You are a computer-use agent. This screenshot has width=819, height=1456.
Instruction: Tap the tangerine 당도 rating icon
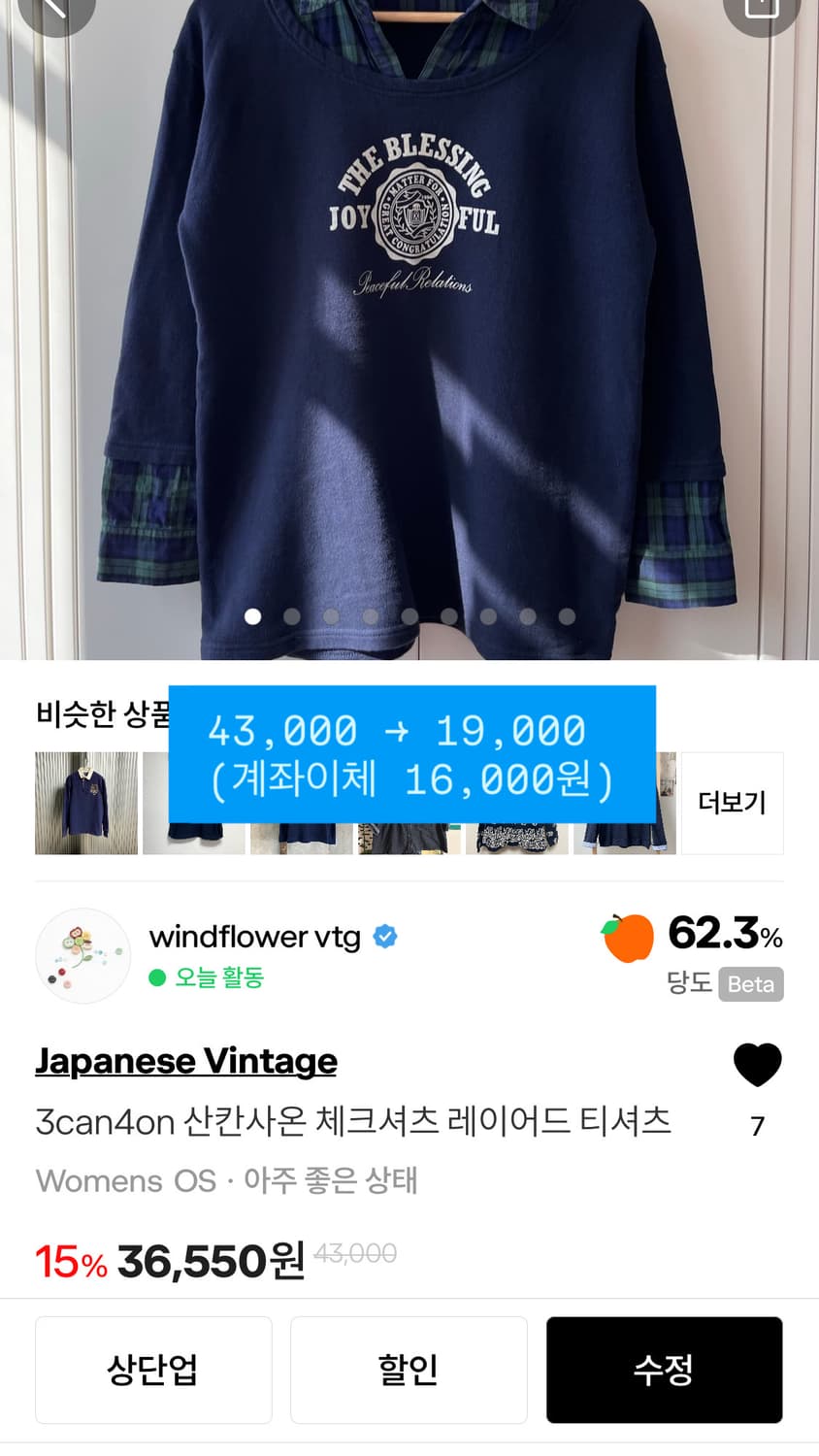click(x=628, y=939)
